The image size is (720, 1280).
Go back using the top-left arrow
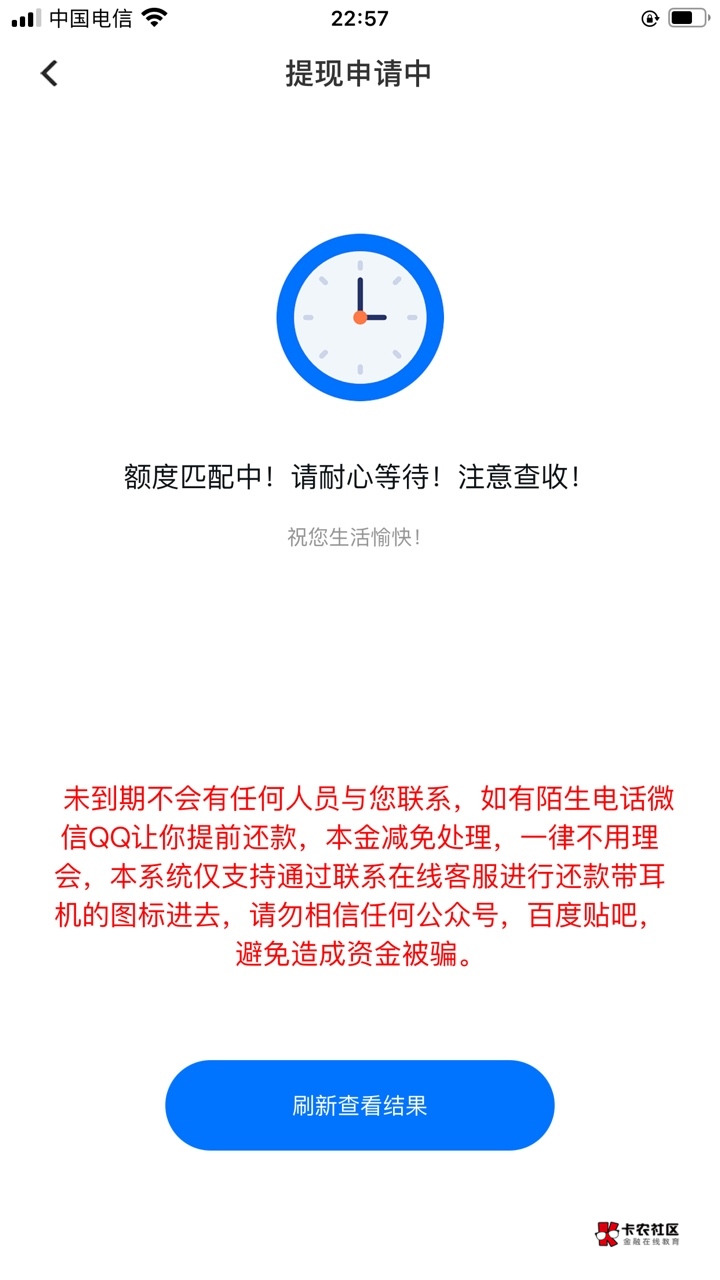click(49, 73)
